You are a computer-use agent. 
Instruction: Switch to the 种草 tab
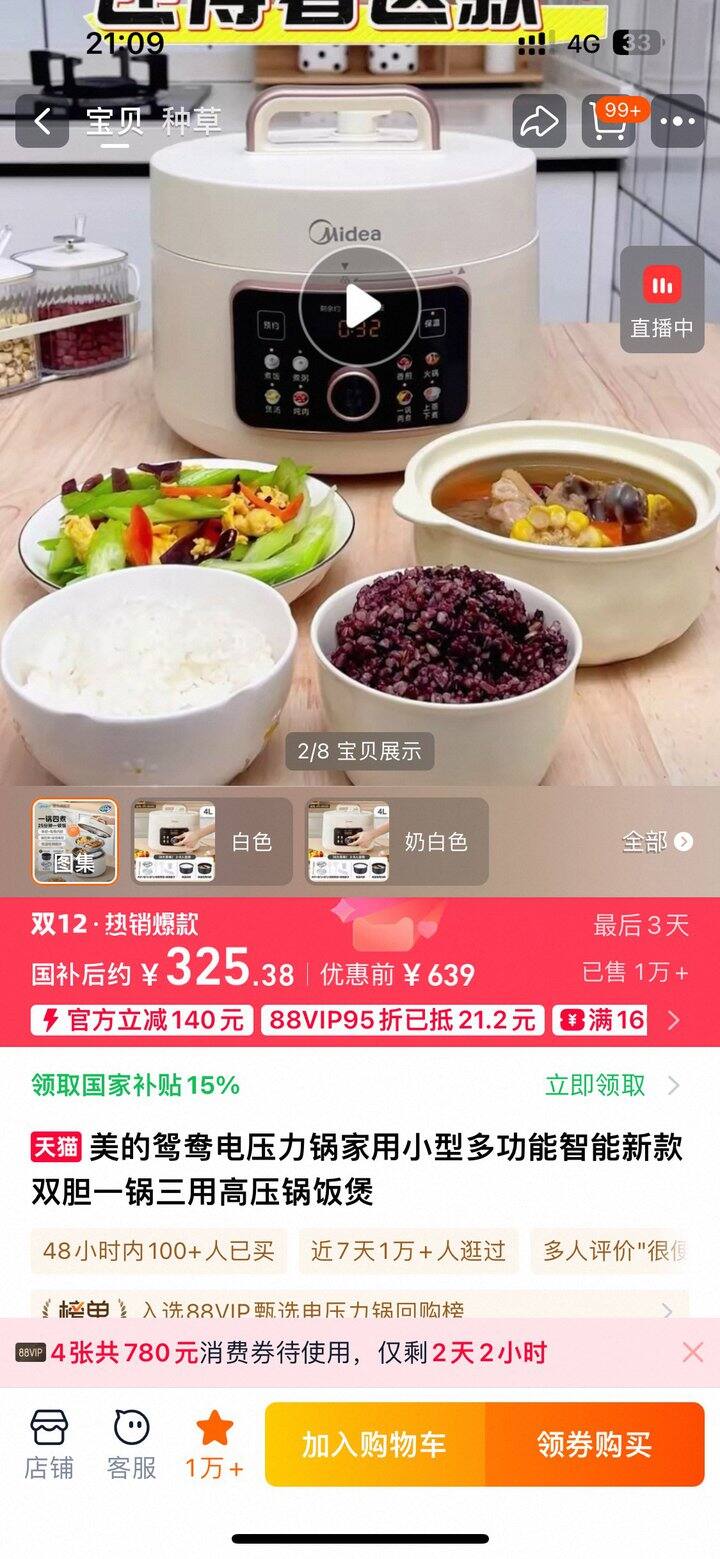[192, 121]
